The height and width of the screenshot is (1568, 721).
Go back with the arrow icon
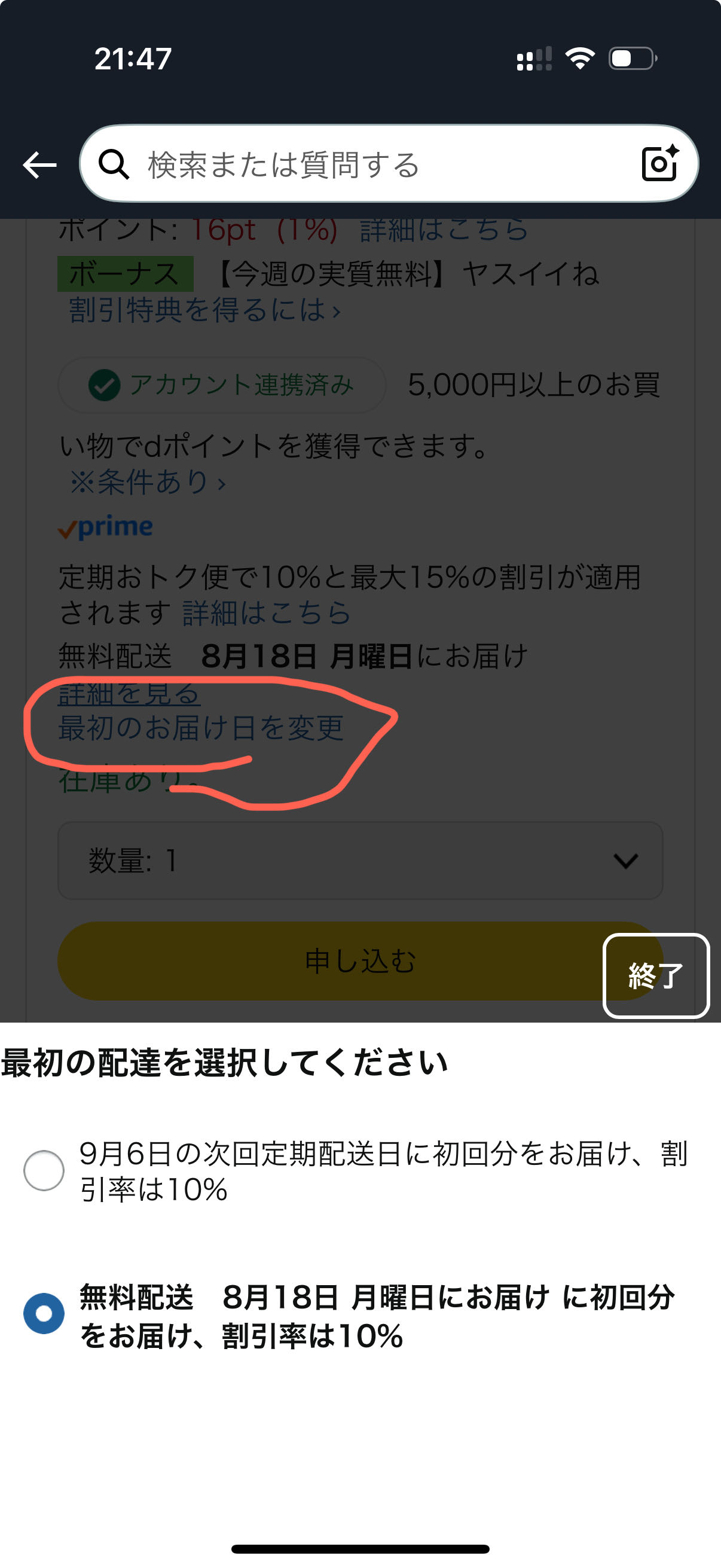[39, 165]
